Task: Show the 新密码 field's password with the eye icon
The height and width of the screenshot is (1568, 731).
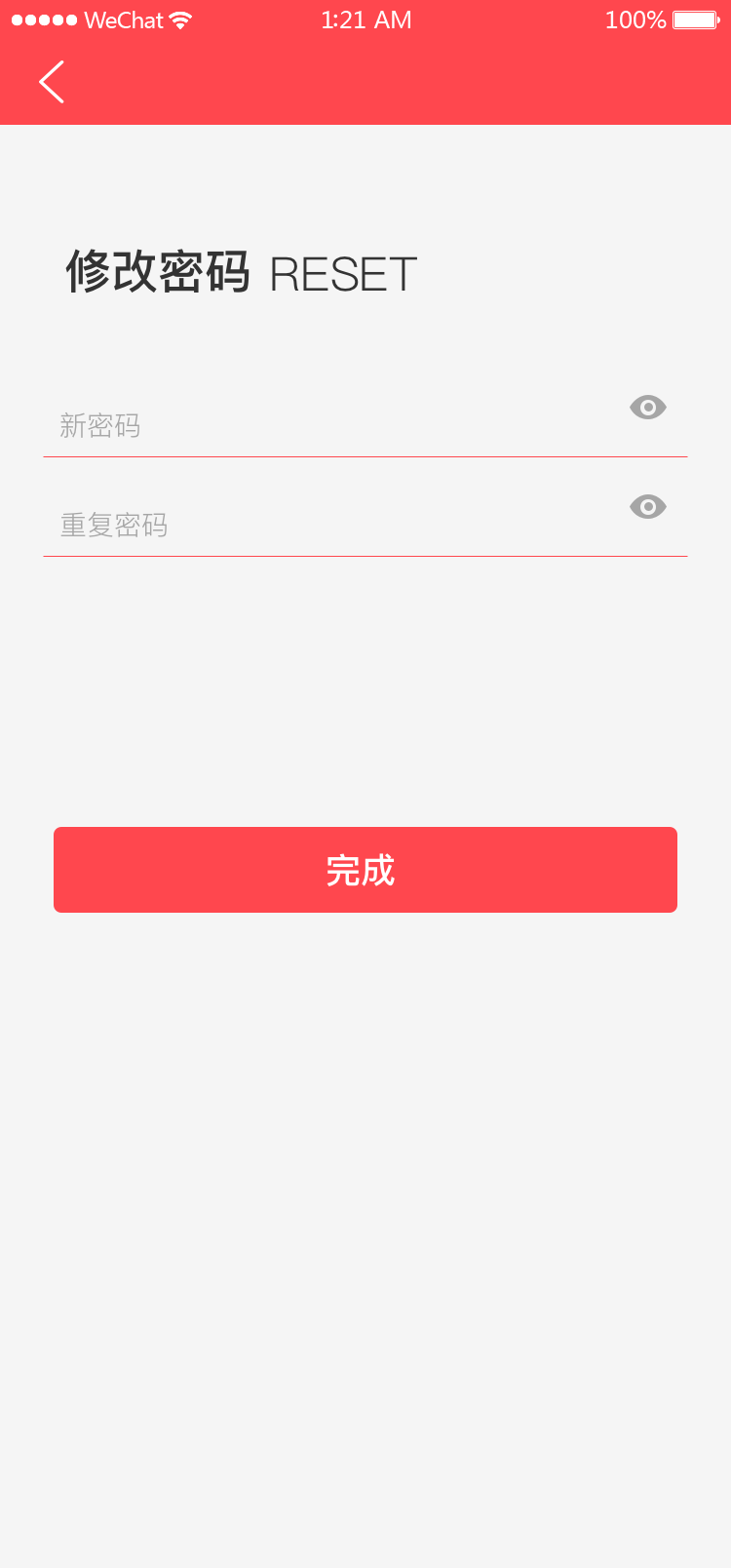Action: [648, 408]
